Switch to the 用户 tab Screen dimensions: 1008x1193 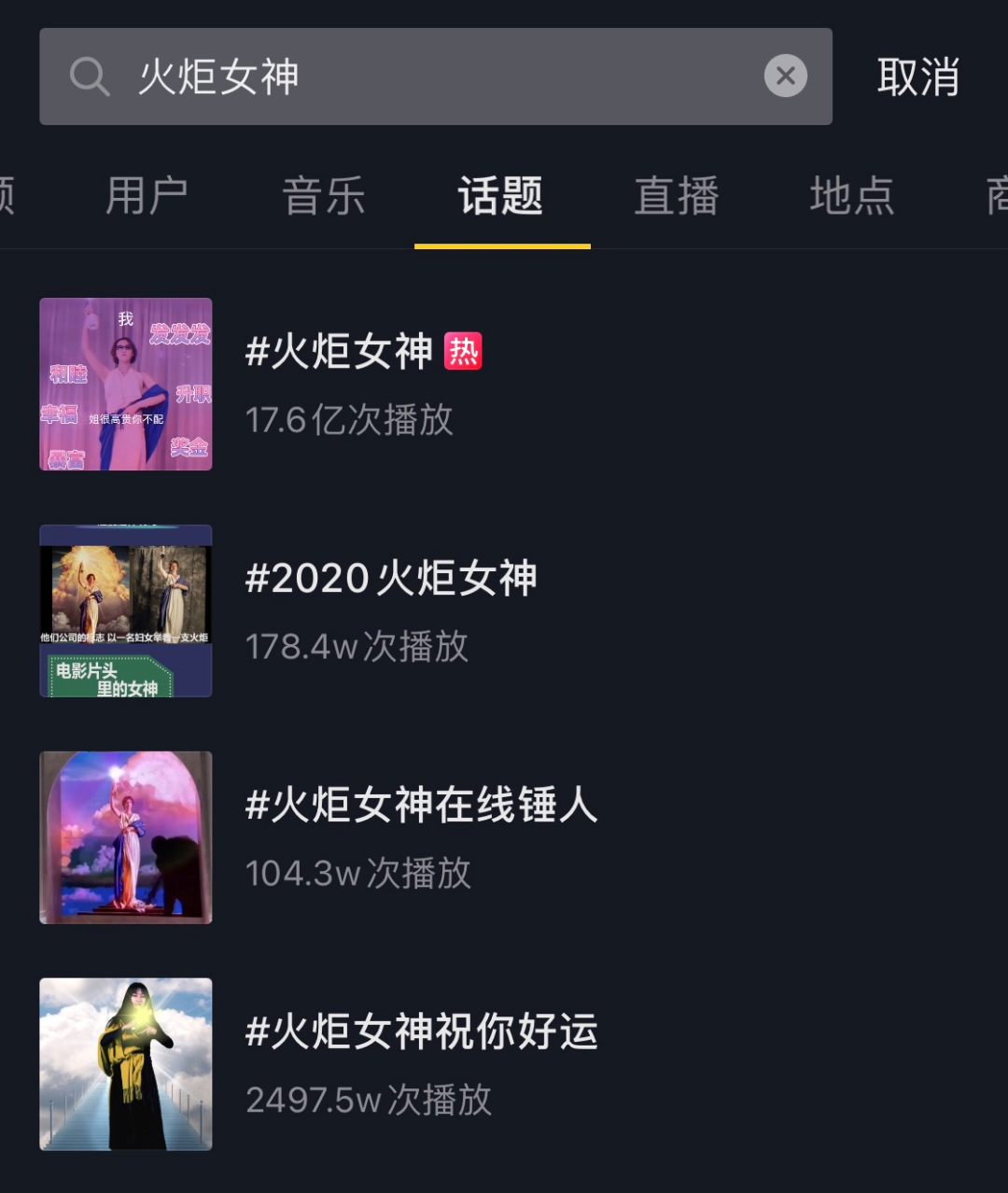[147, 197]
